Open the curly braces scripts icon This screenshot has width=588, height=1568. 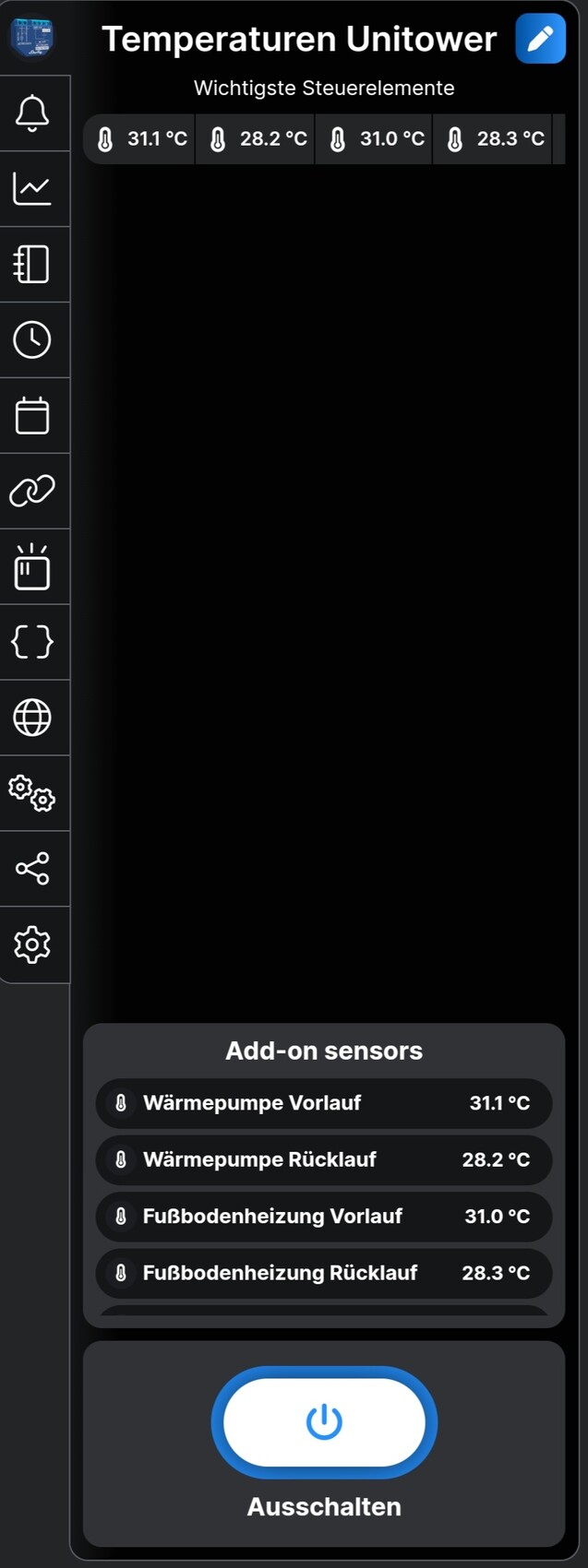(32, 642)
